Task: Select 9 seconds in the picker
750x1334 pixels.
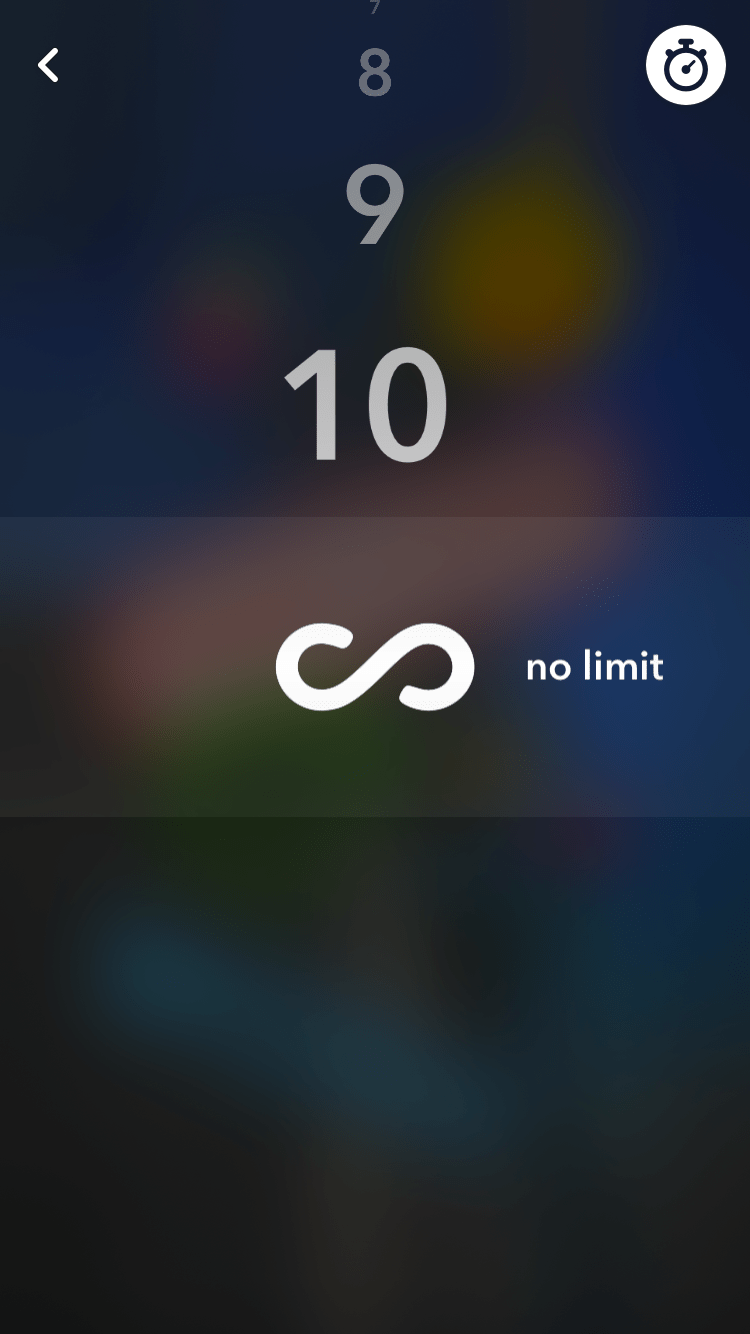Action: 374,205
